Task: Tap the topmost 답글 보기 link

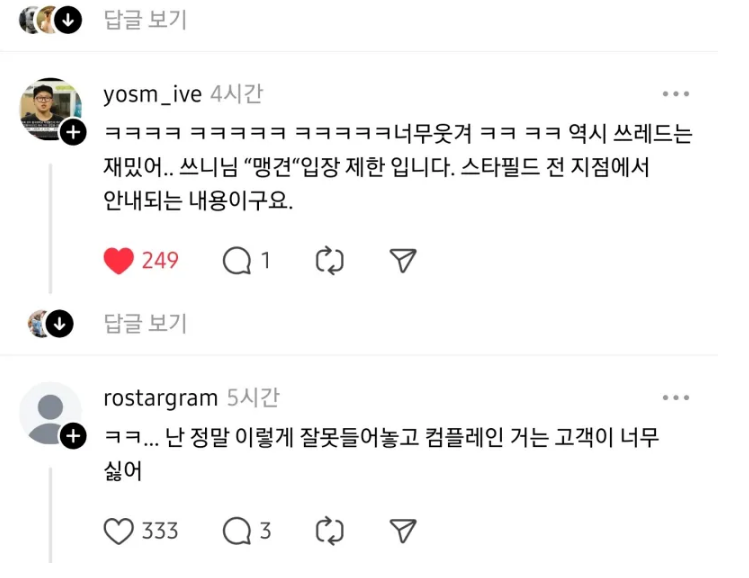Action: click(x=145, y=19)
